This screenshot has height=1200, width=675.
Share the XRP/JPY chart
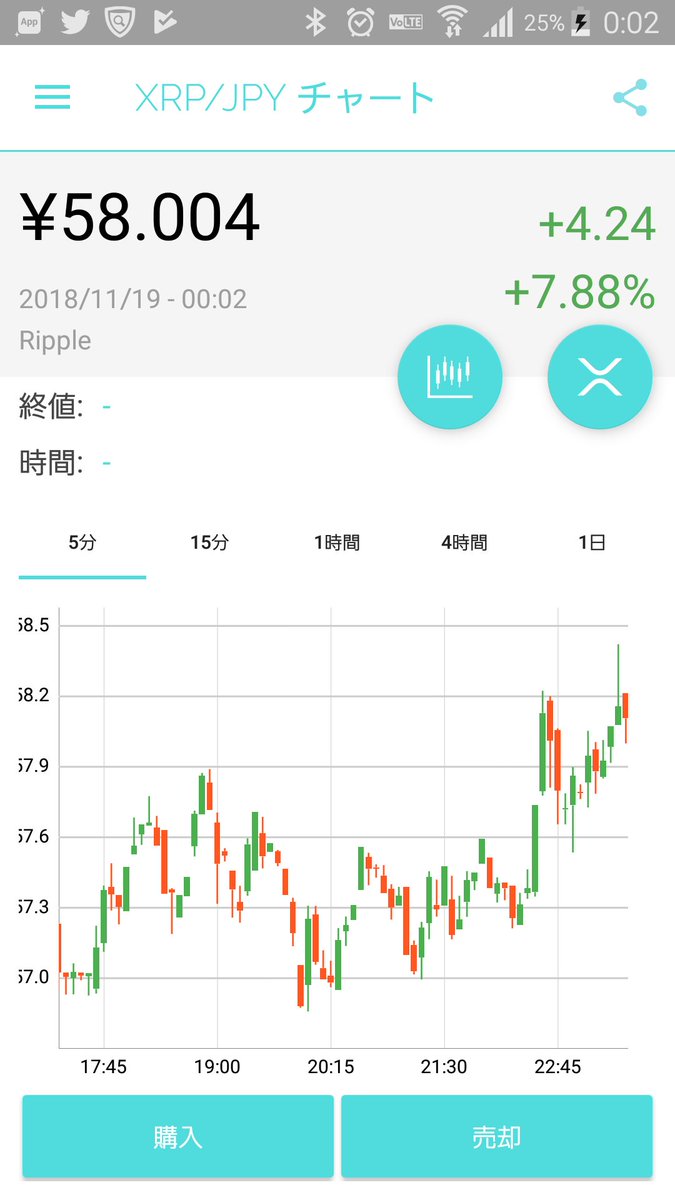pos(630,97)
